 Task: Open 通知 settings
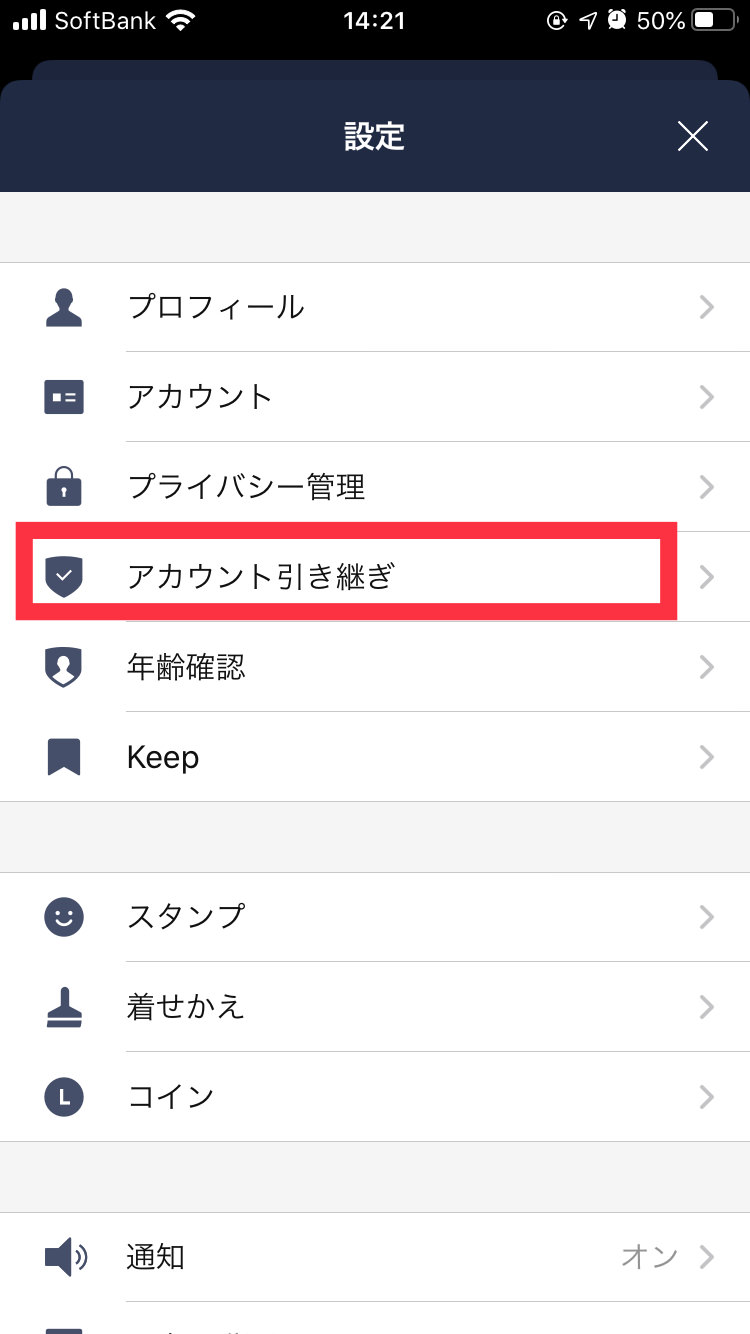click(375, 1257)
